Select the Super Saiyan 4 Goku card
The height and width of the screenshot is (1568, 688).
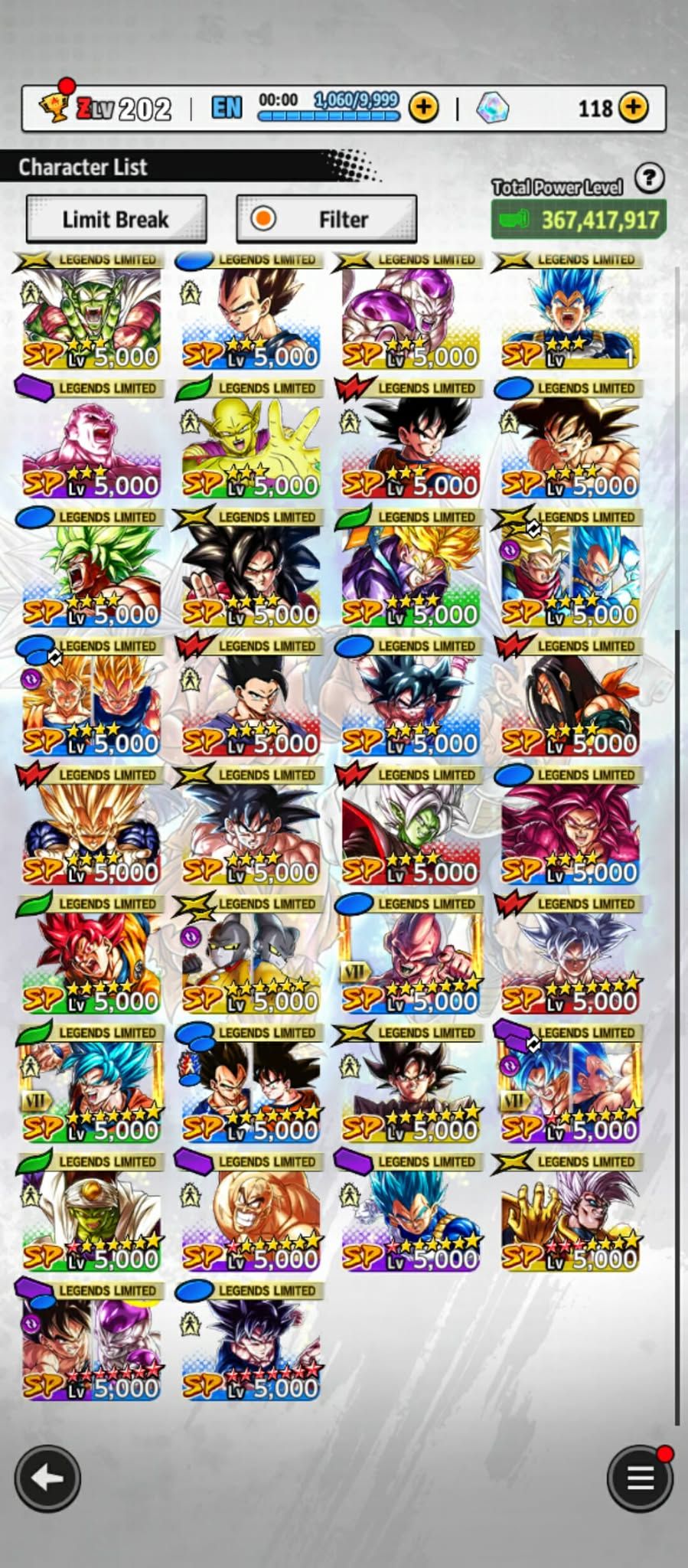pos(251,573)
